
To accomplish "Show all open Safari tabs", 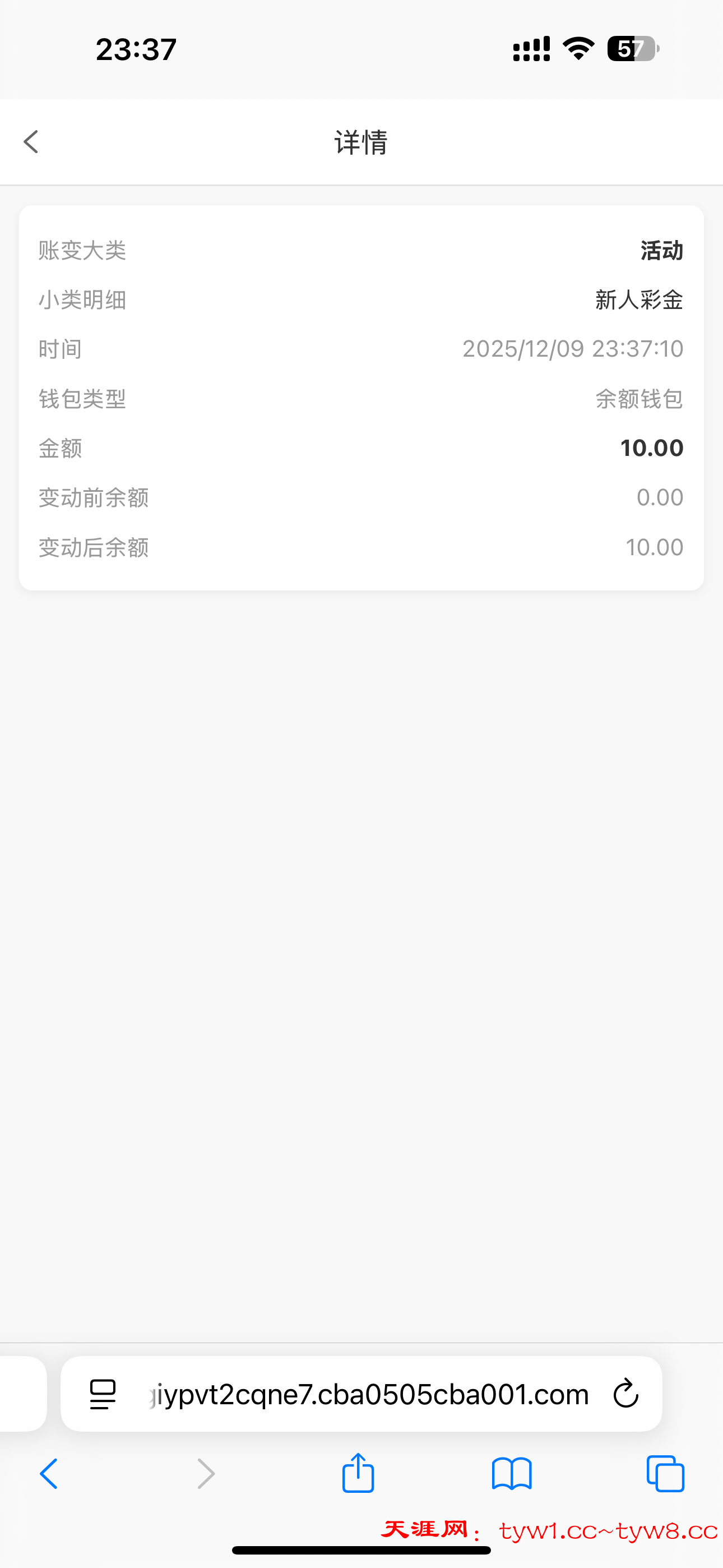I will [x=665, y=1474].
